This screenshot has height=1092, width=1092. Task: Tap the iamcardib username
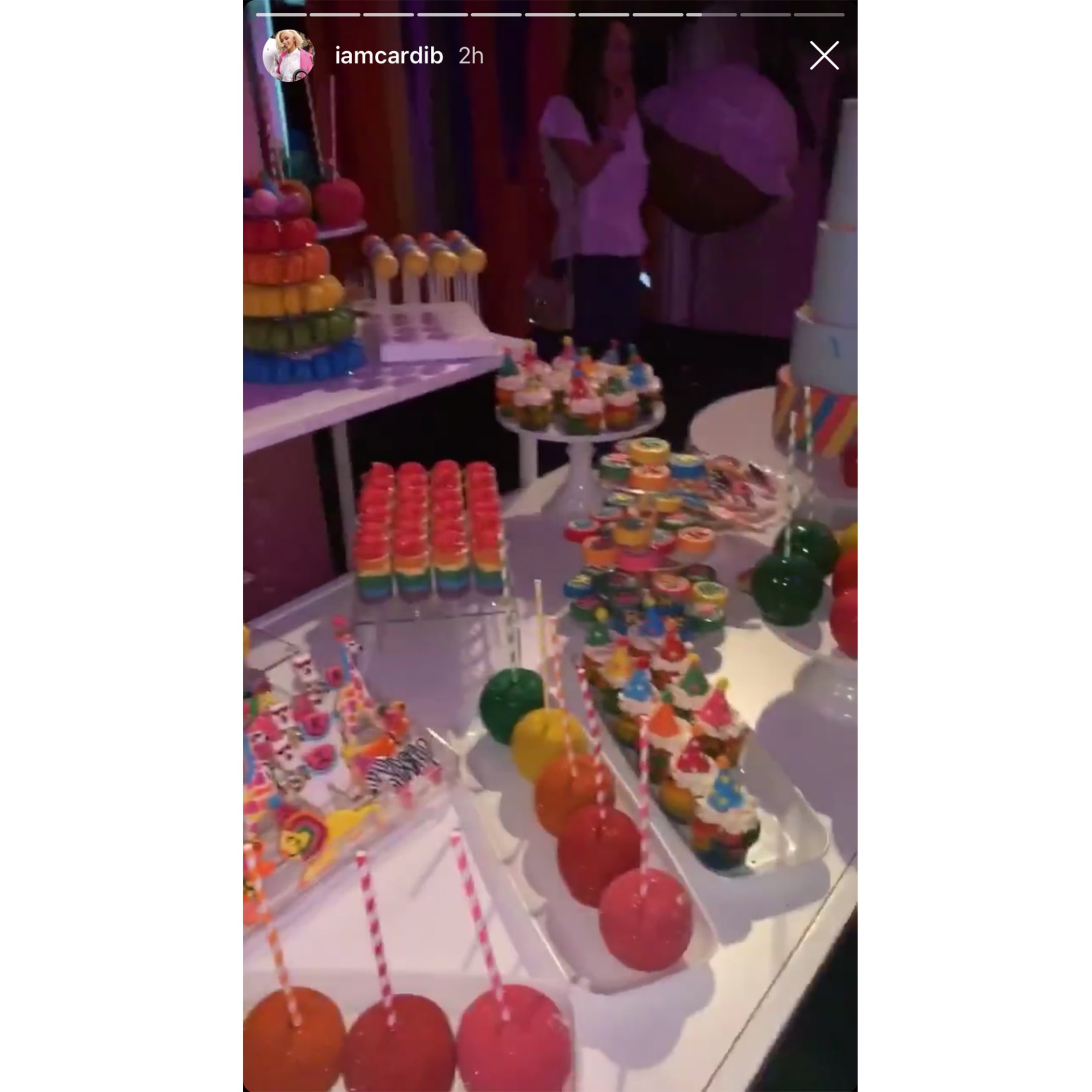coord(389,56)
